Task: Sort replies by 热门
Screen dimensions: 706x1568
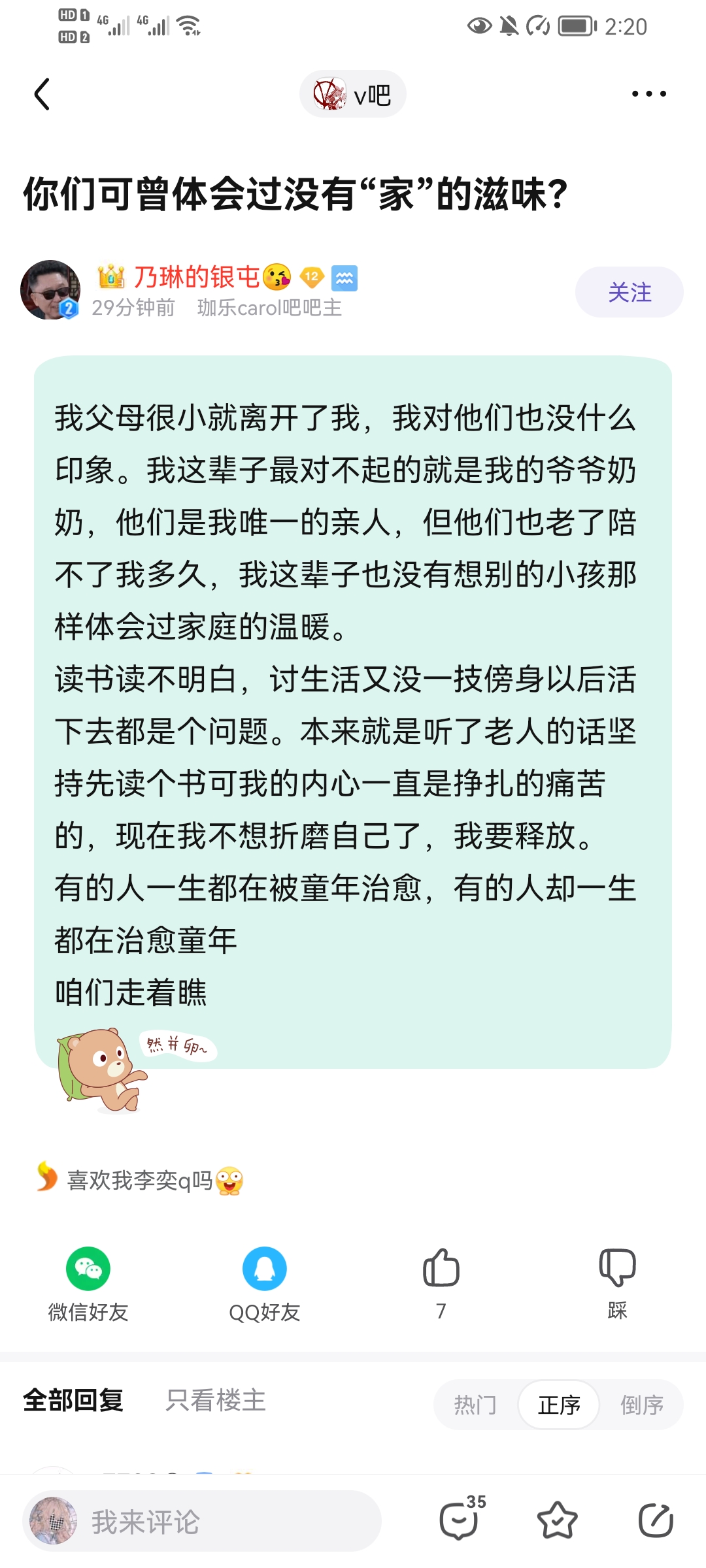Action: click(475, 1405)
